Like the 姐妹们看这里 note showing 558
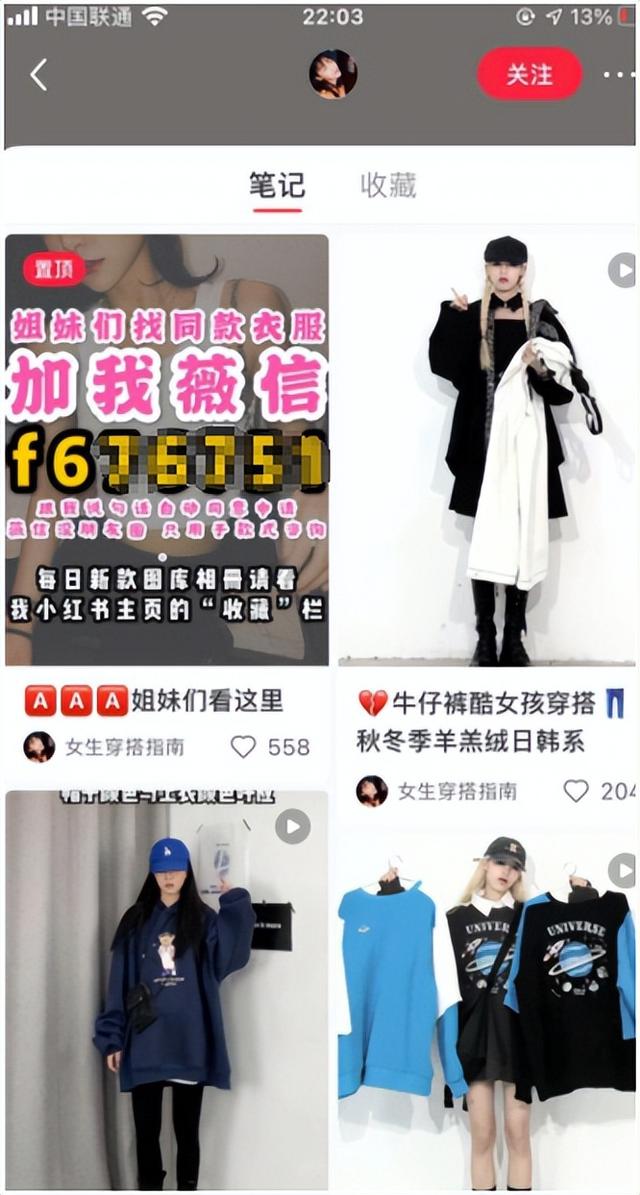 point(244,747)
